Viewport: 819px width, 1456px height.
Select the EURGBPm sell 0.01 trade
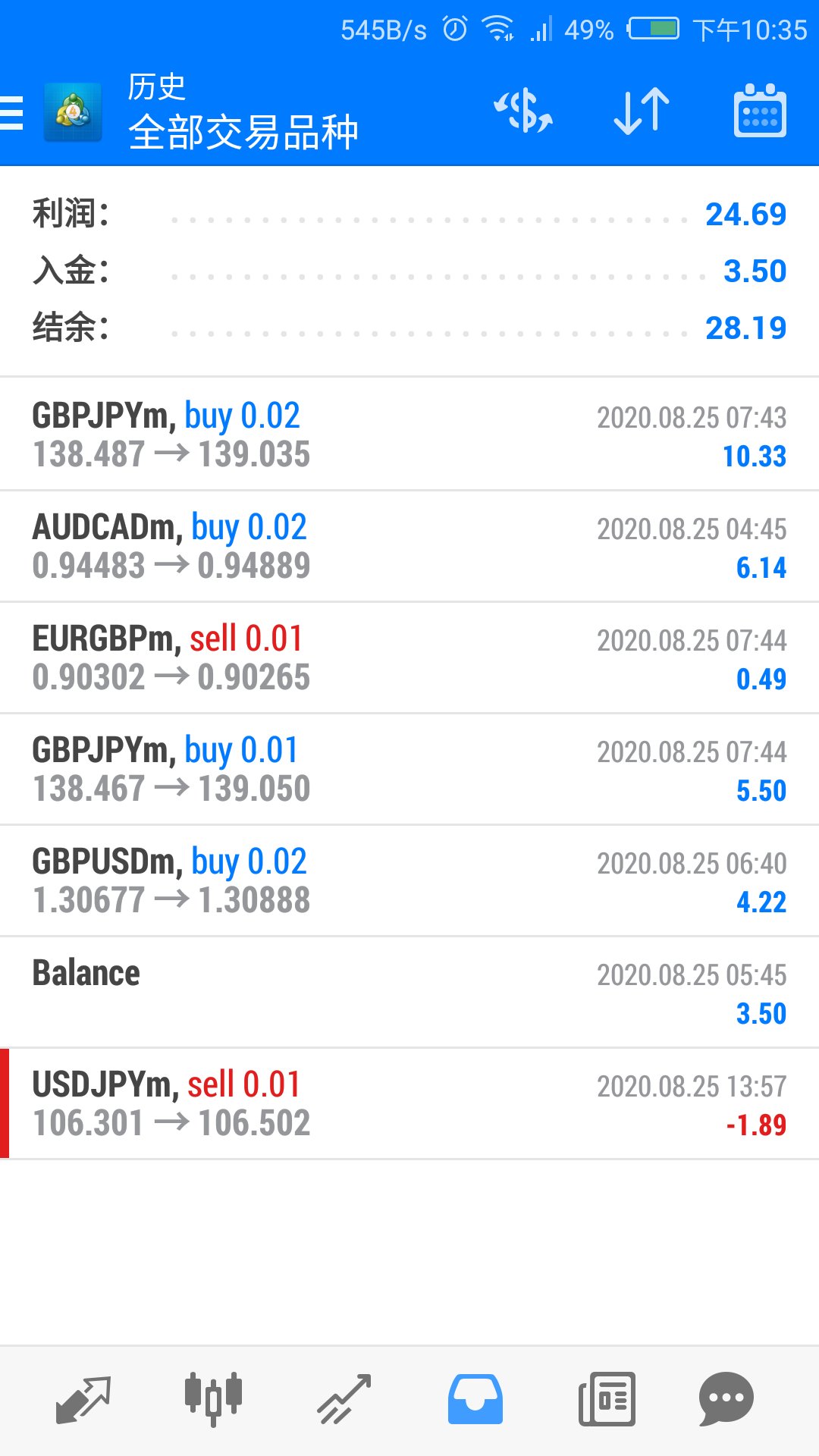click(x=409, y=657)
